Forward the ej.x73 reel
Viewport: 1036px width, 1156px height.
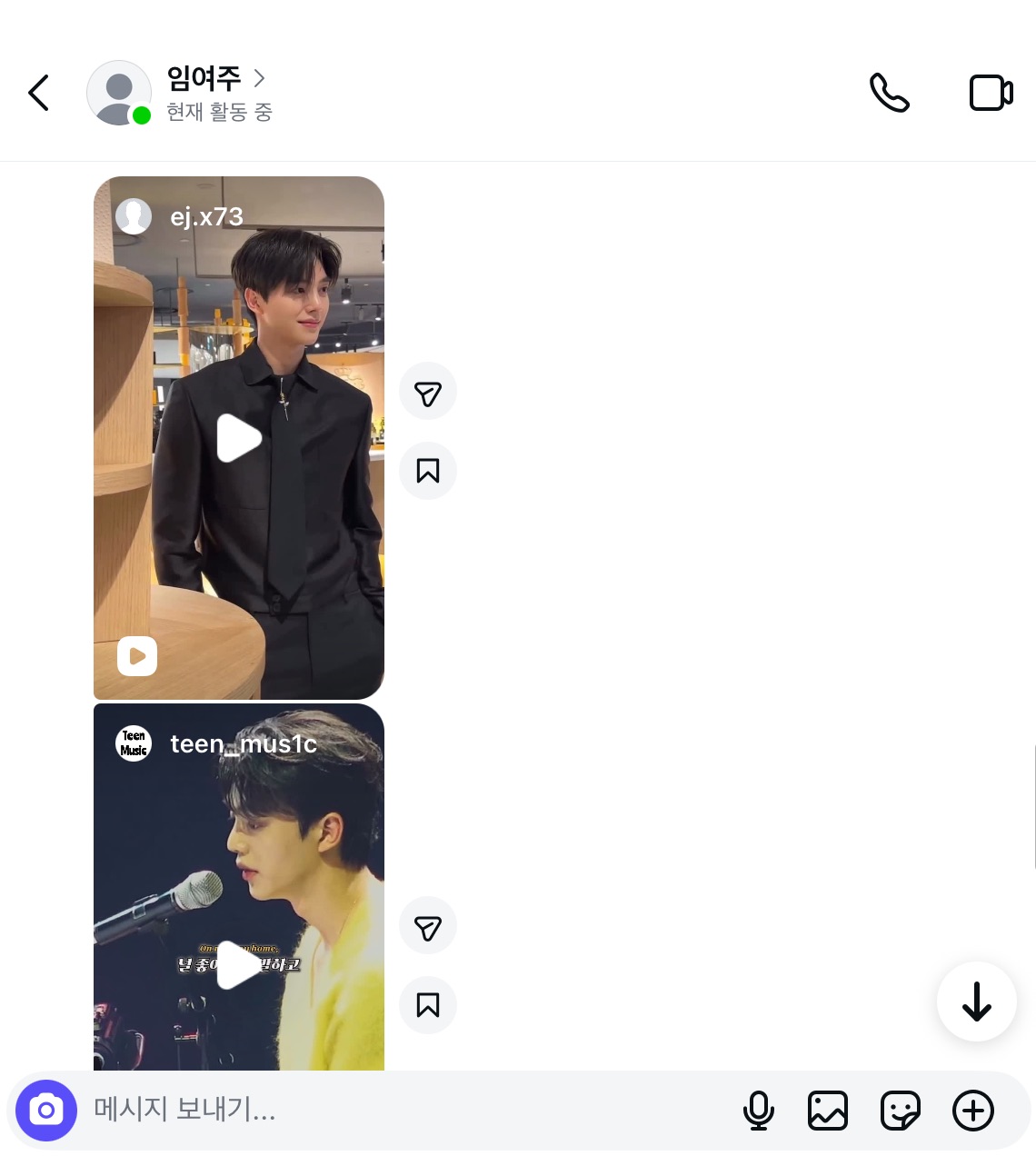point(428,392)
